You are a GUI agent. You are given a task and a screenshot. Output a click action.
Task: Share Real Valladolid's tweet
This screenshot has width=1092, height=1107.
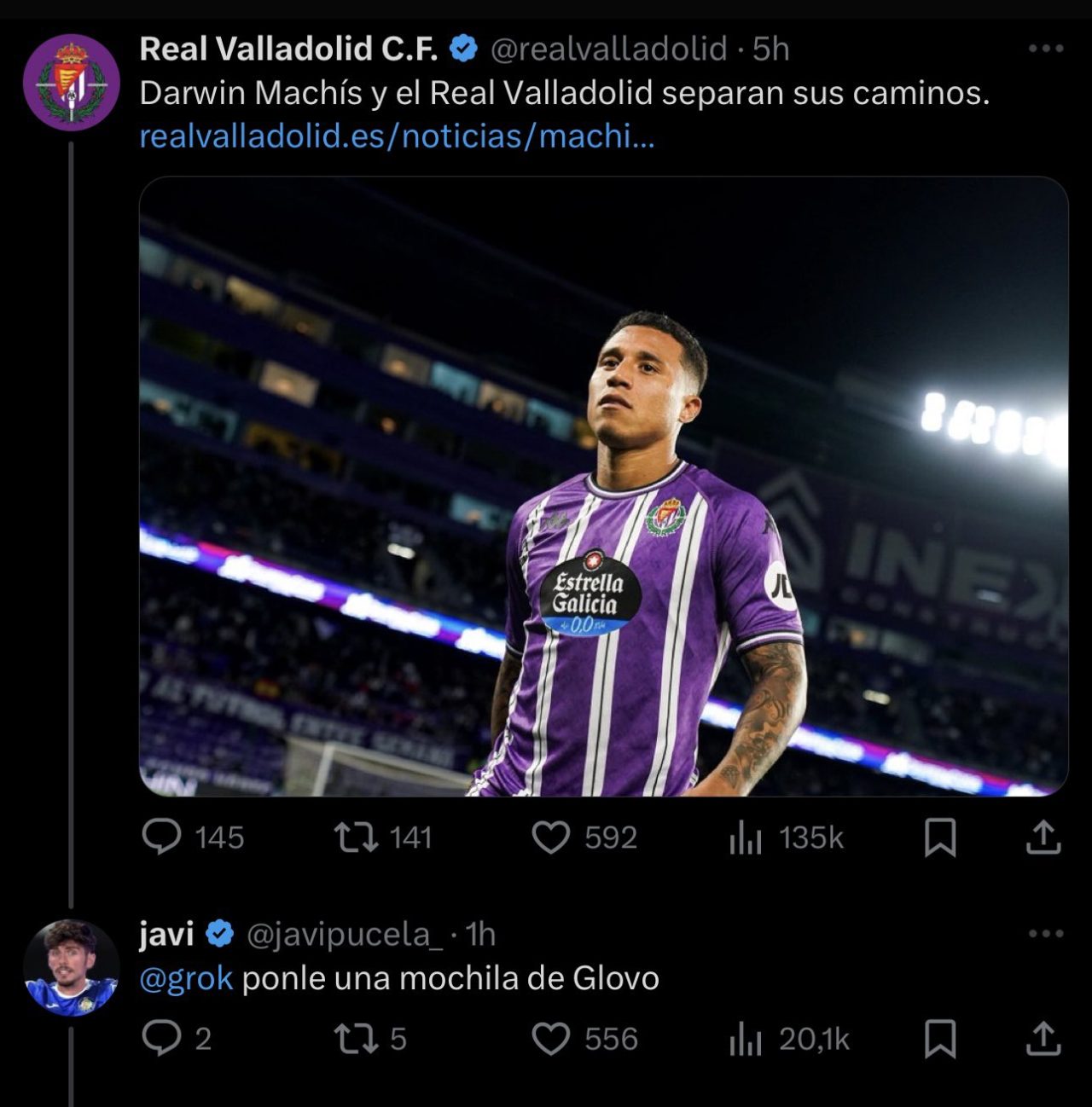click(x=1043, y=837)
